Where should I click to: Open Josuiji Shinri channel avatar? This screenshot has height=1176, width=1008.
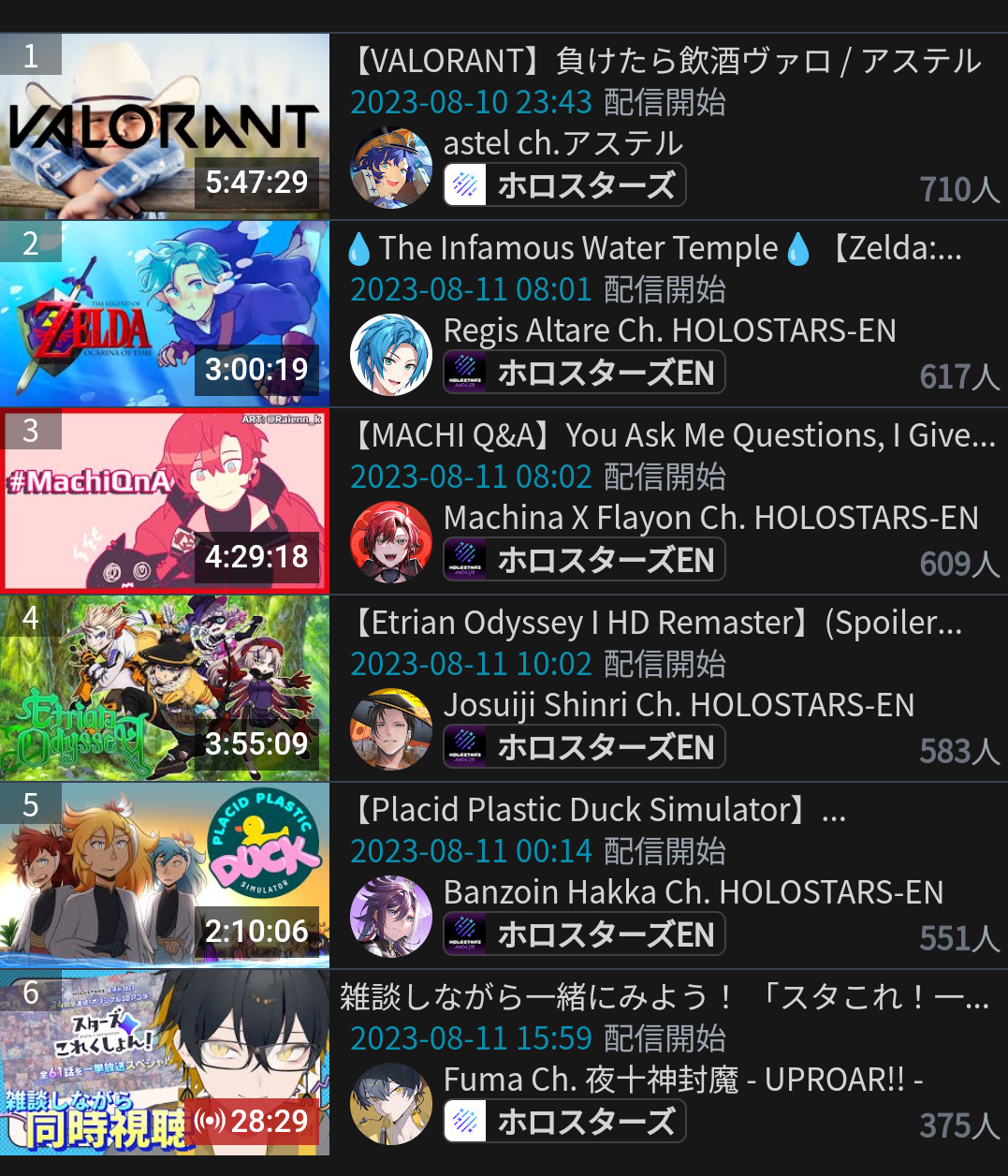(390, 729)
